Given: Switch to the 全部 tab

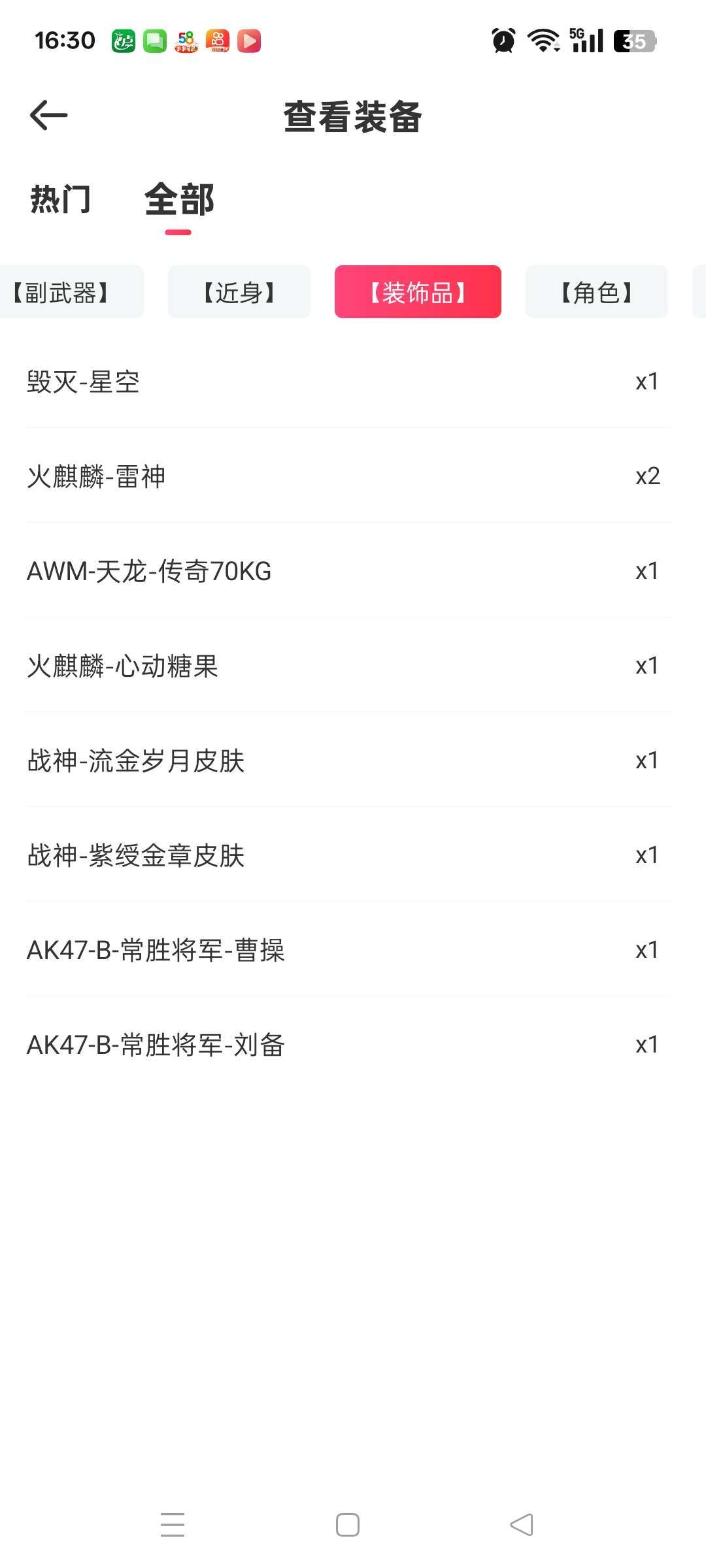Looking at the screenshot, I should pyautogui.click(x=178, y=201).
